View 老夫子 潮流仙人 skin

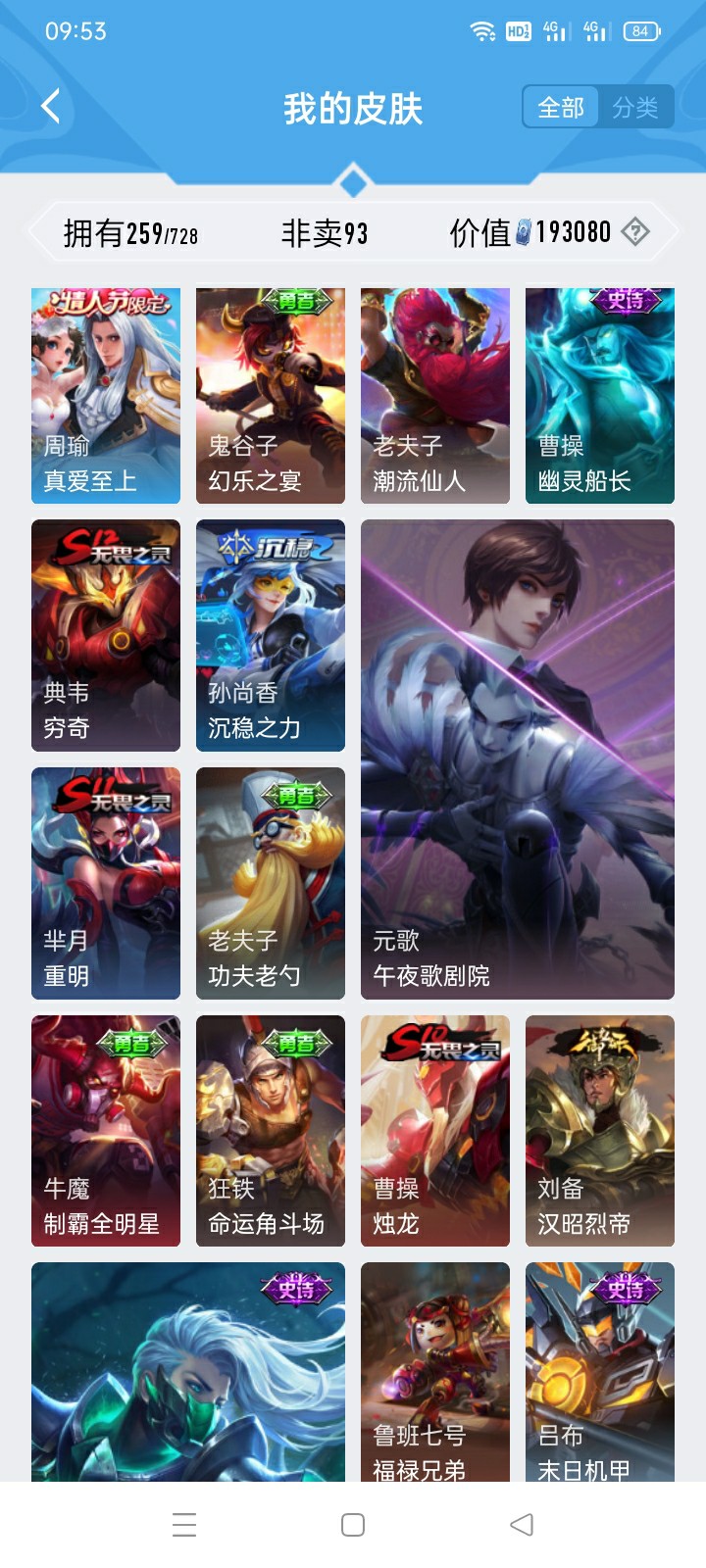point(435,395)
